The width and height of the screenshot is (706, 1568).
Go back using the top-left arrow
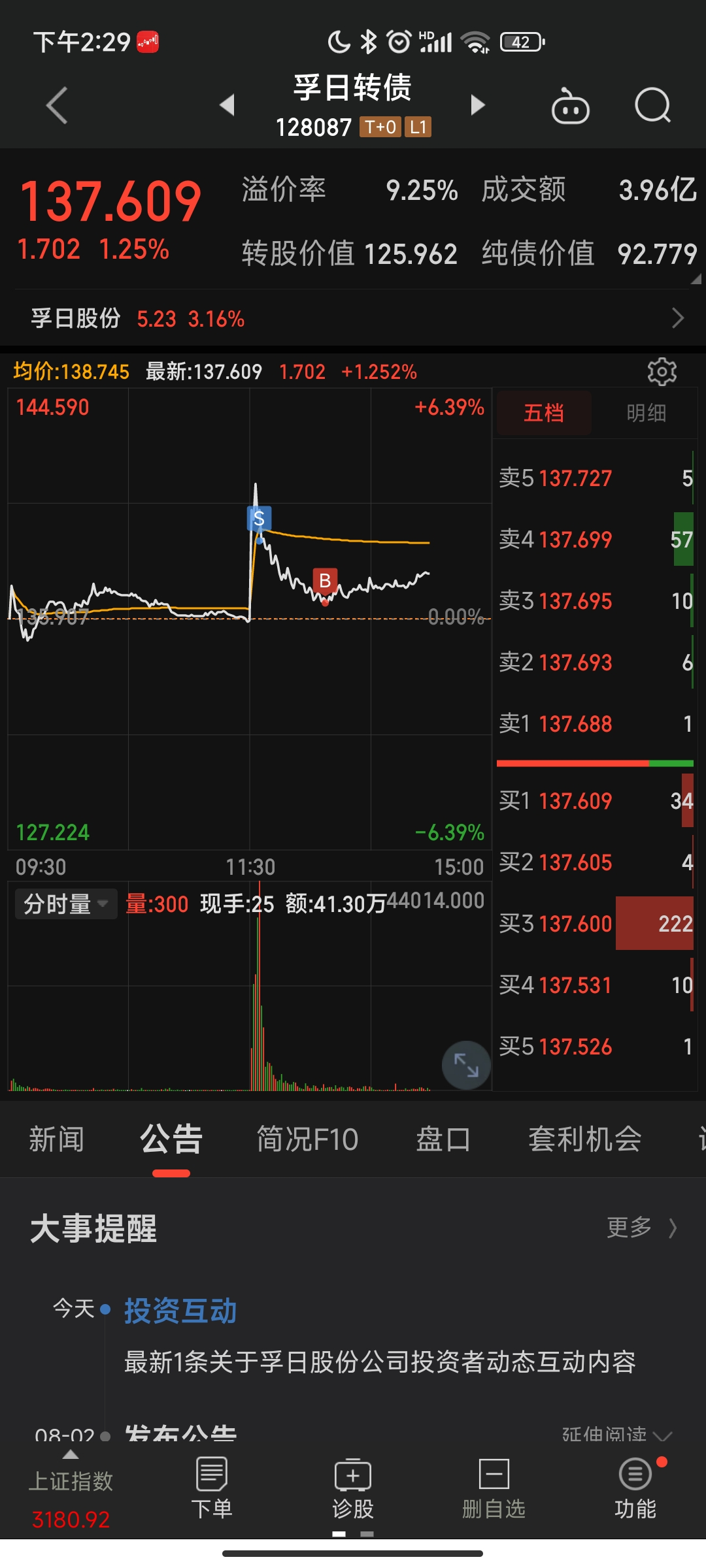pyautogui.click(x=58, y=105)
